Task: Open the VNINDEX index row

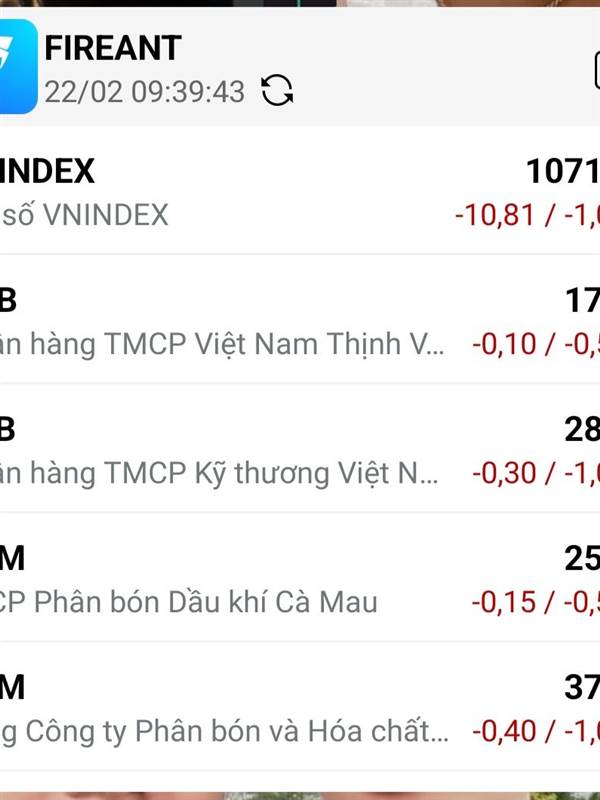Action: pos(300,191)
